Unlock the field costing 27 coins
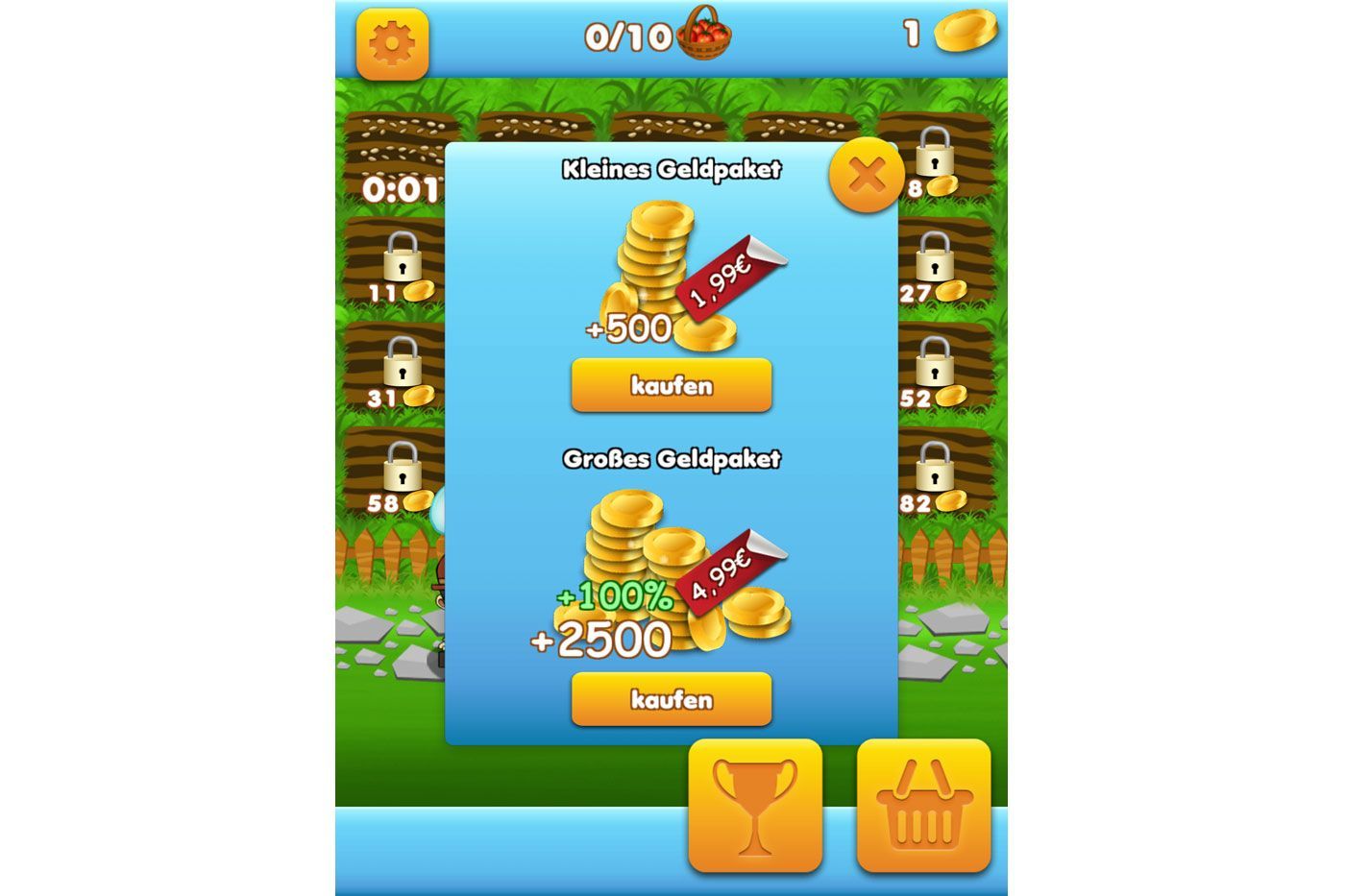1345x896 pixels. pyautogui.click(x=936, y=265)
